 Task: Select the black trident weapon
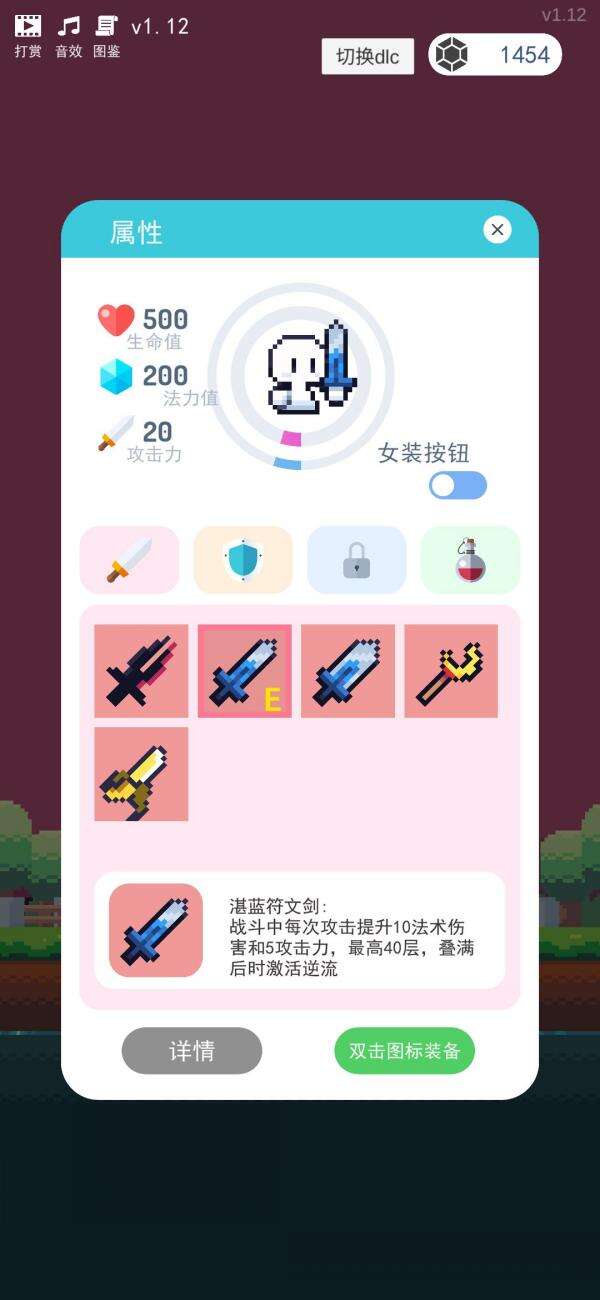[141, 671]
